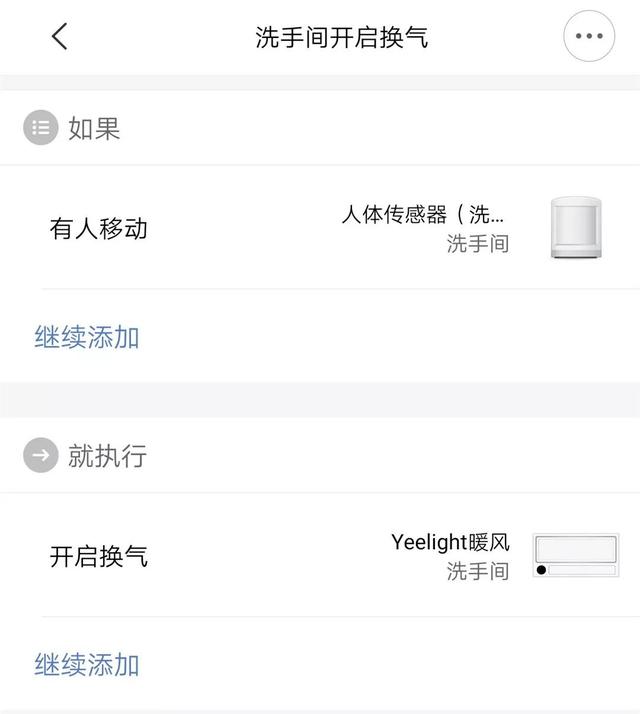Screen dimensions: 640x714
Task: Open the 开启换气 action row
Action: click(x=320, y=556)
